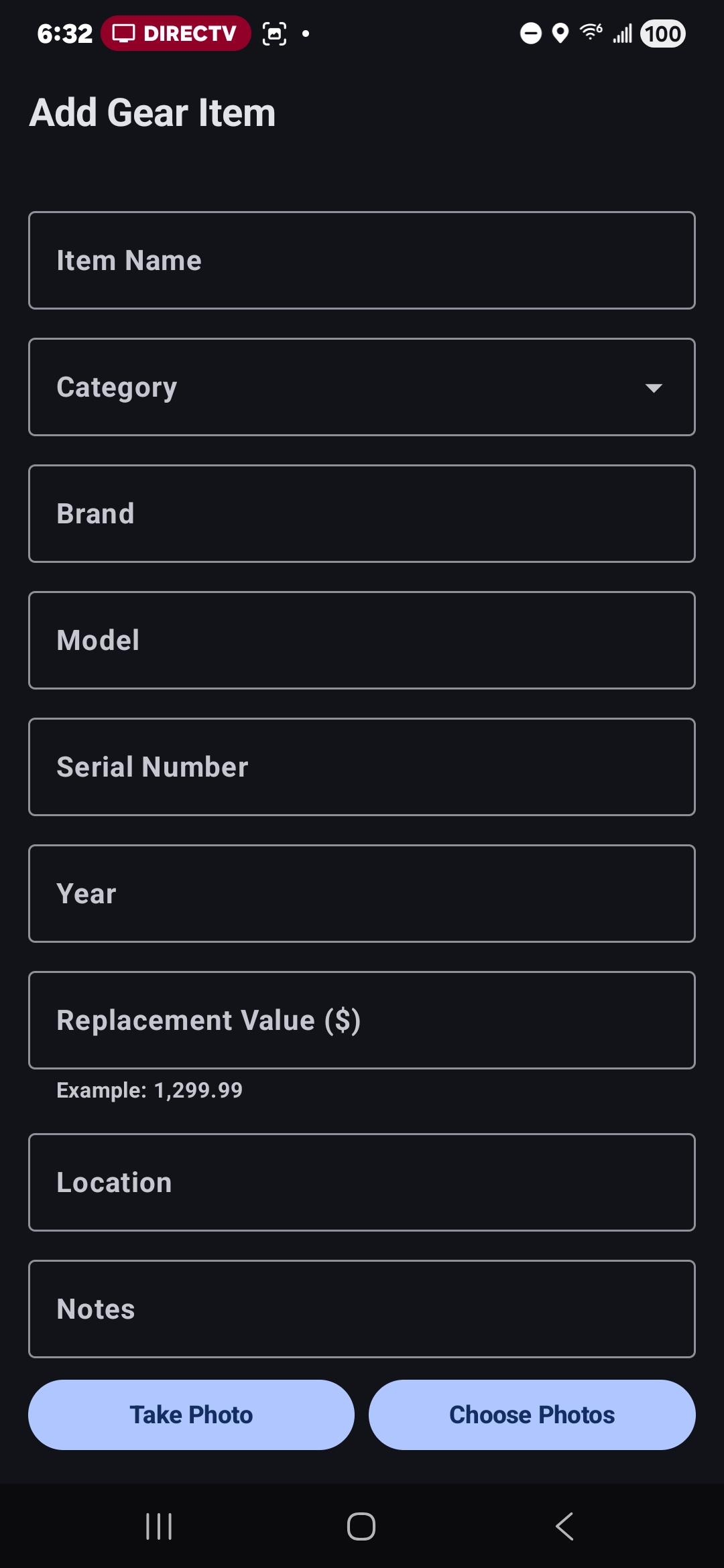724x1568 pixels.
Task: Expand the Category selector arrow
Action: click(x=654, y=387)
